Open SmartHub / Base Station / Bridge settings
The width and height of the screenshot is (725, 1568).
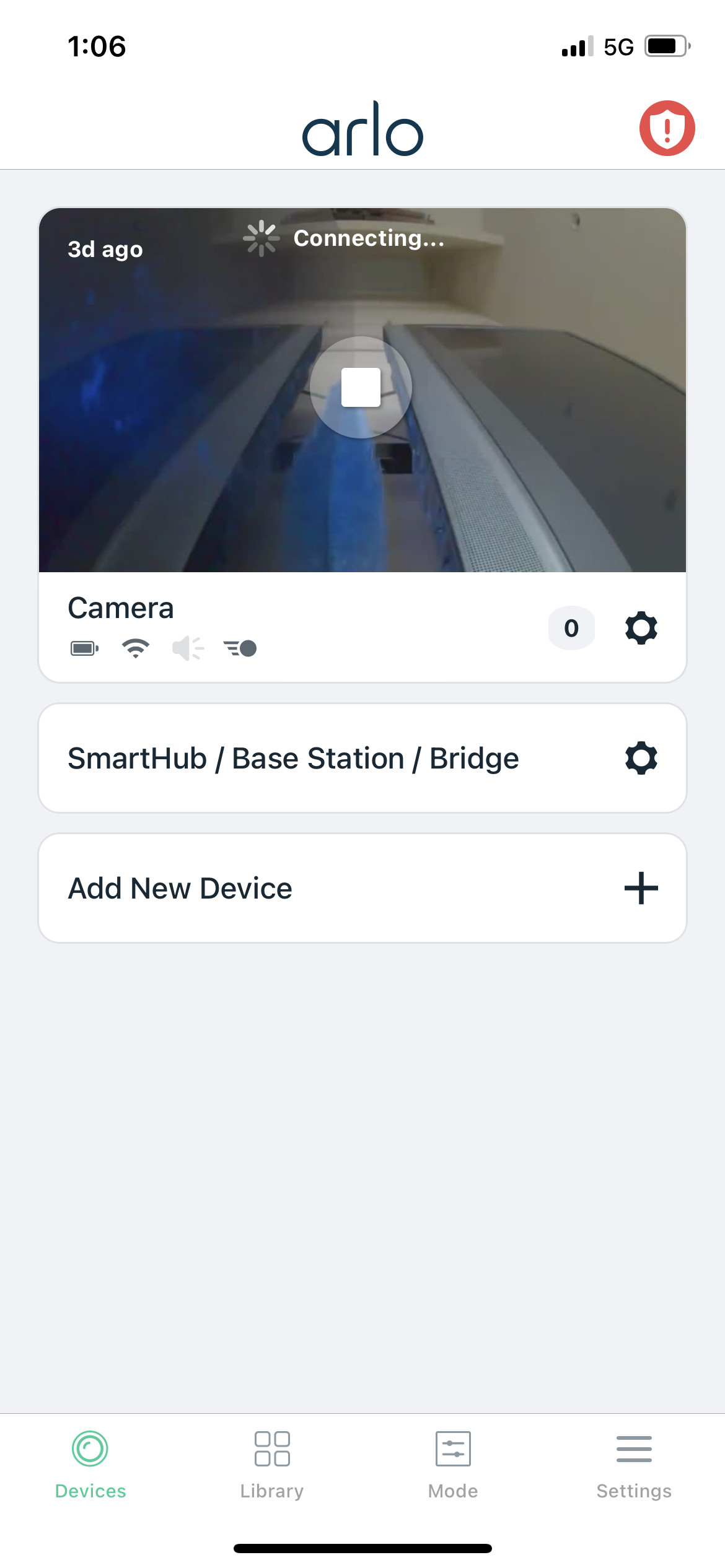click(x=641, y=758)
